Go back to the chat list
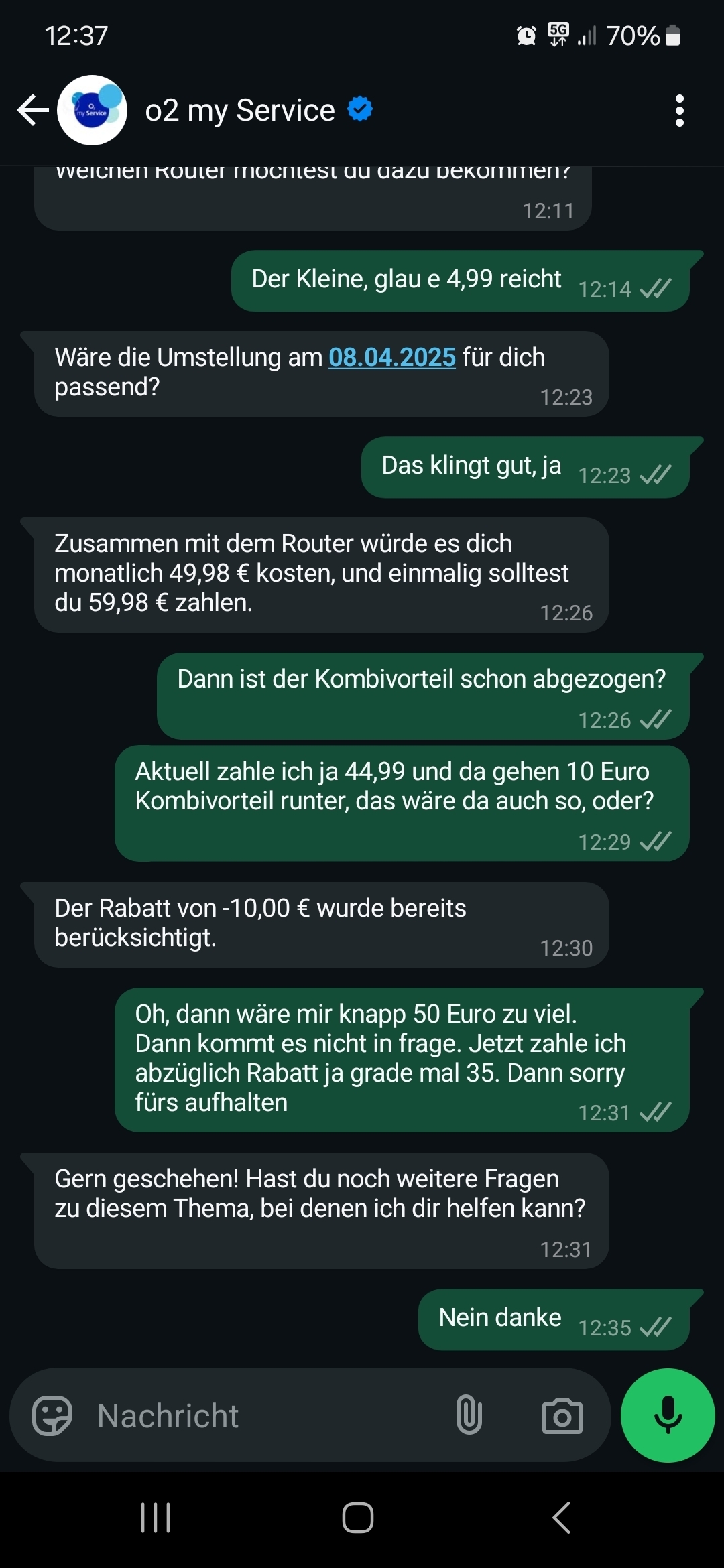The width and height of the screenshot is (724, 1568). pos(32,111)
